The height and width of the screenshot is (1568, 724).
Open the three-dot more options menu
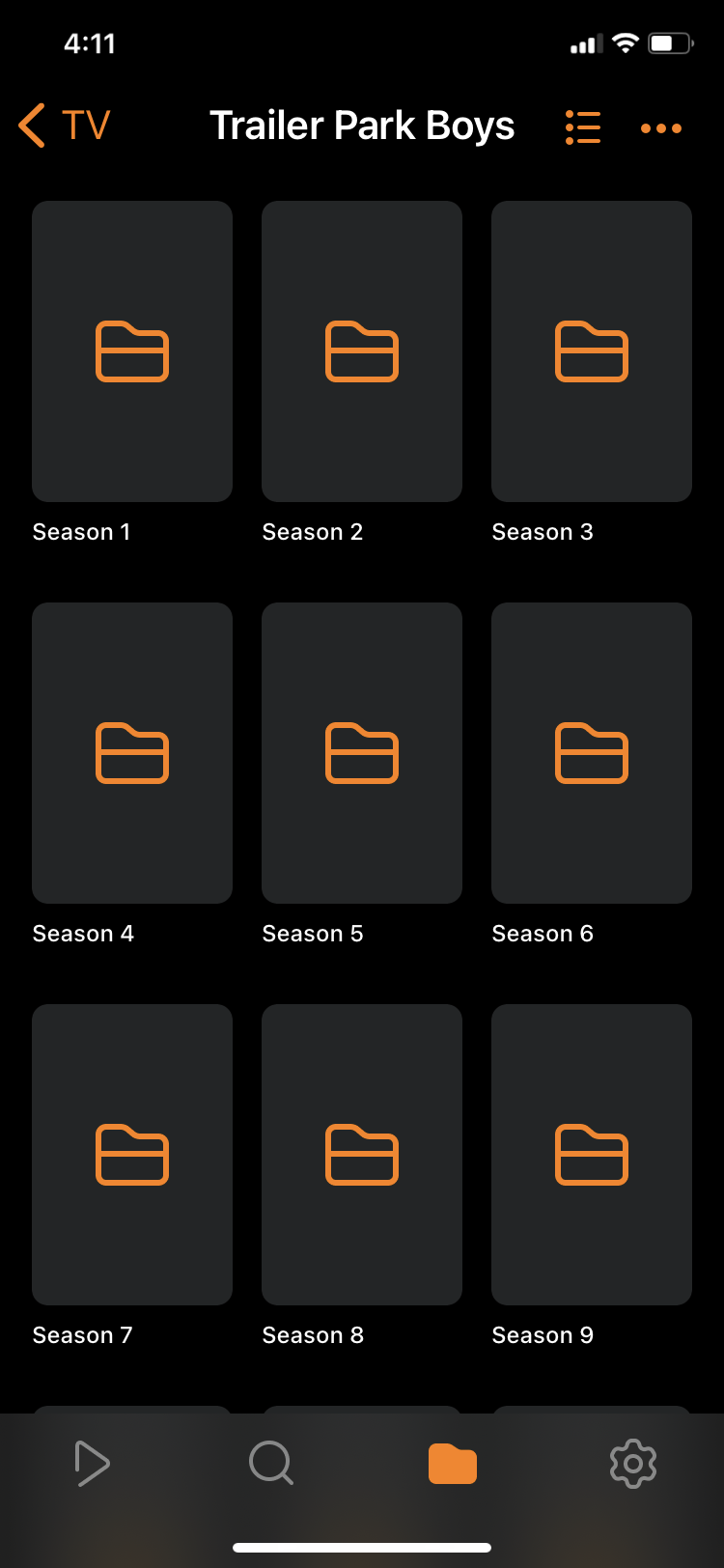point(661,128)
